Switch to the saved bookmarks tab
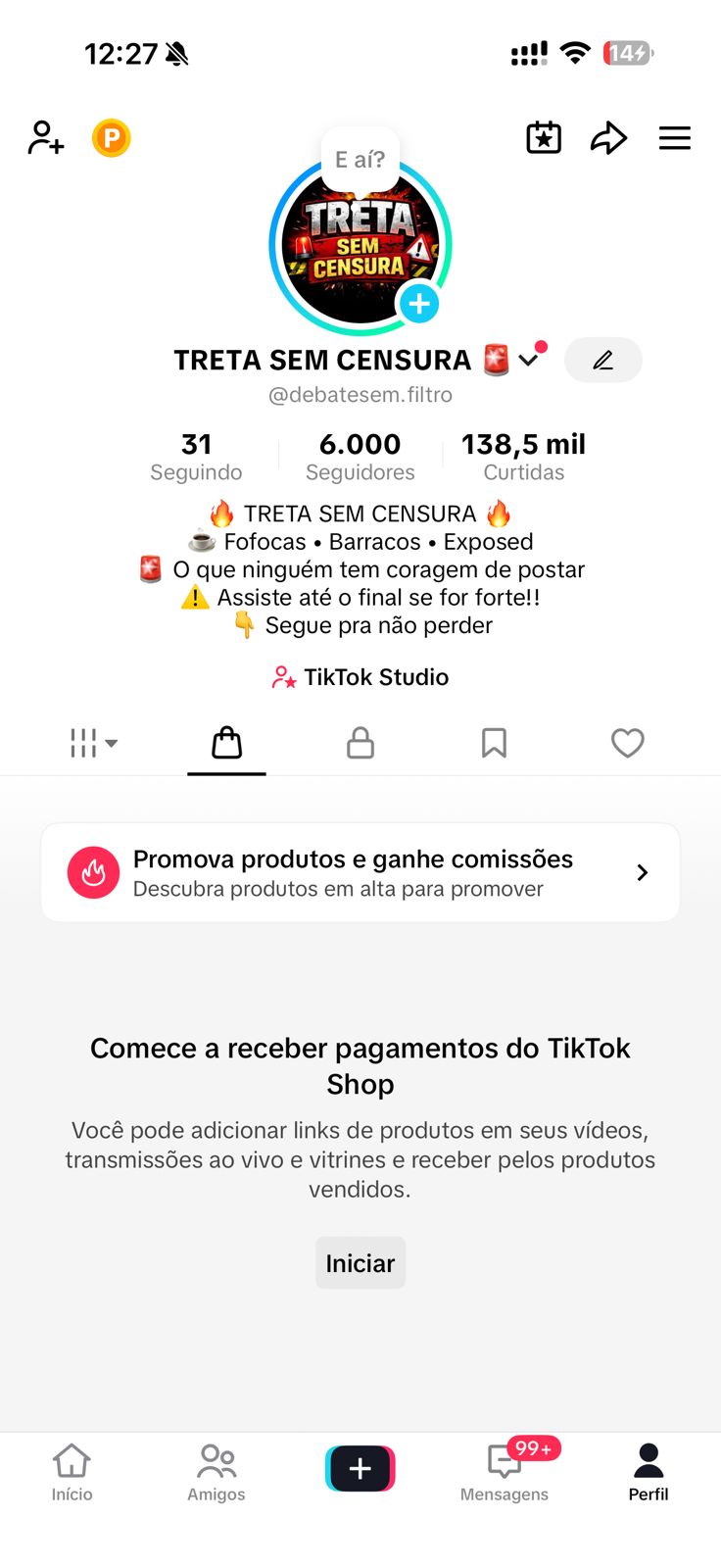Viewport: 721px width, 1568px height. coord(494,743)
